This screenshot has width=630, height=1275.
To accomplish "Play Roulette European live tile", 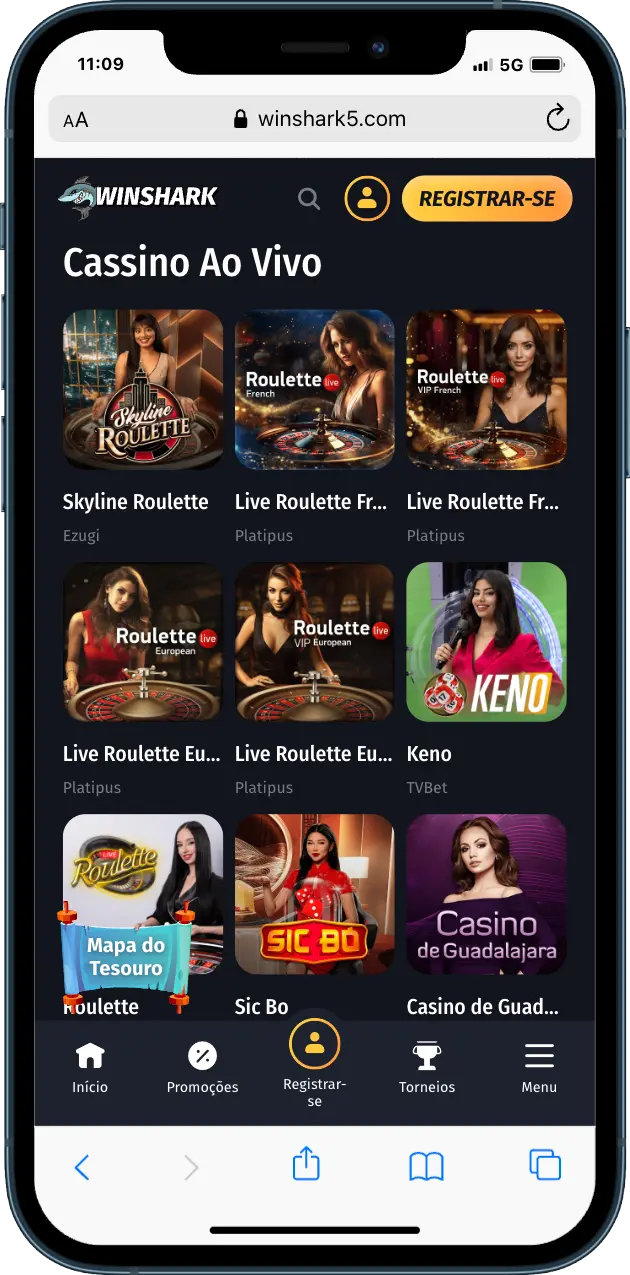I will coord(143,641).
